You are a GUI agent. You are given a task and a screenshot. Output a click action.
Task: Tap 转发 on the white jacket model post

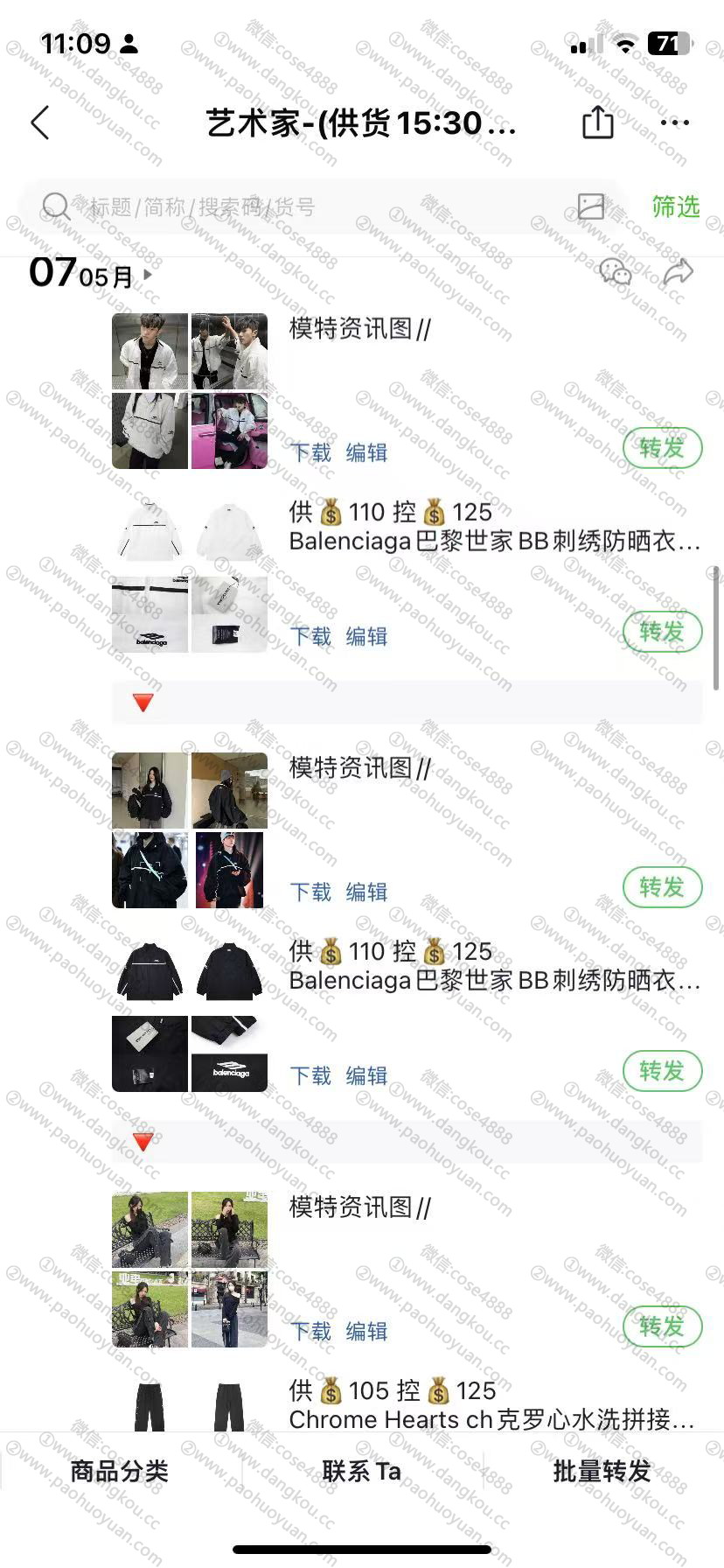[x=662, y=448]
